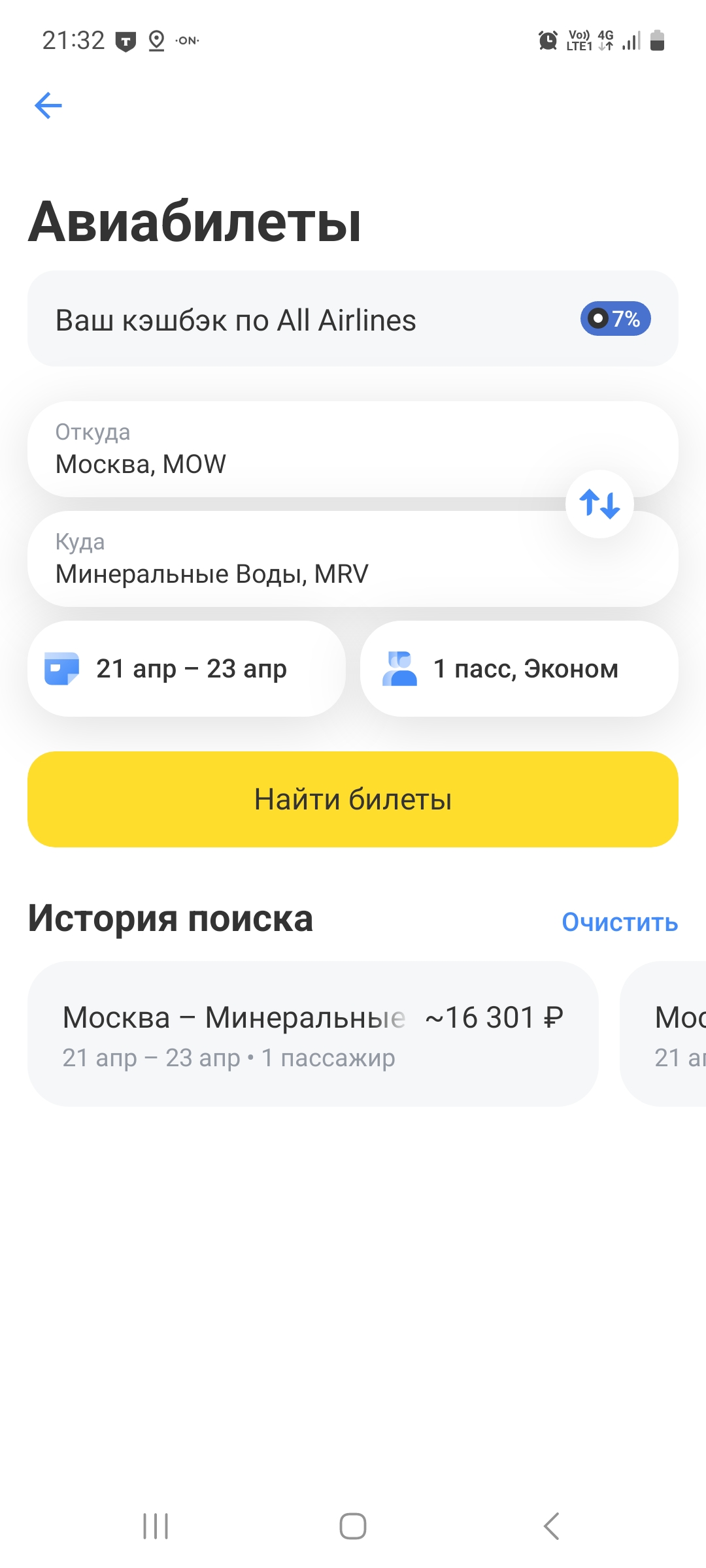Open the system recent apps

156,1526
